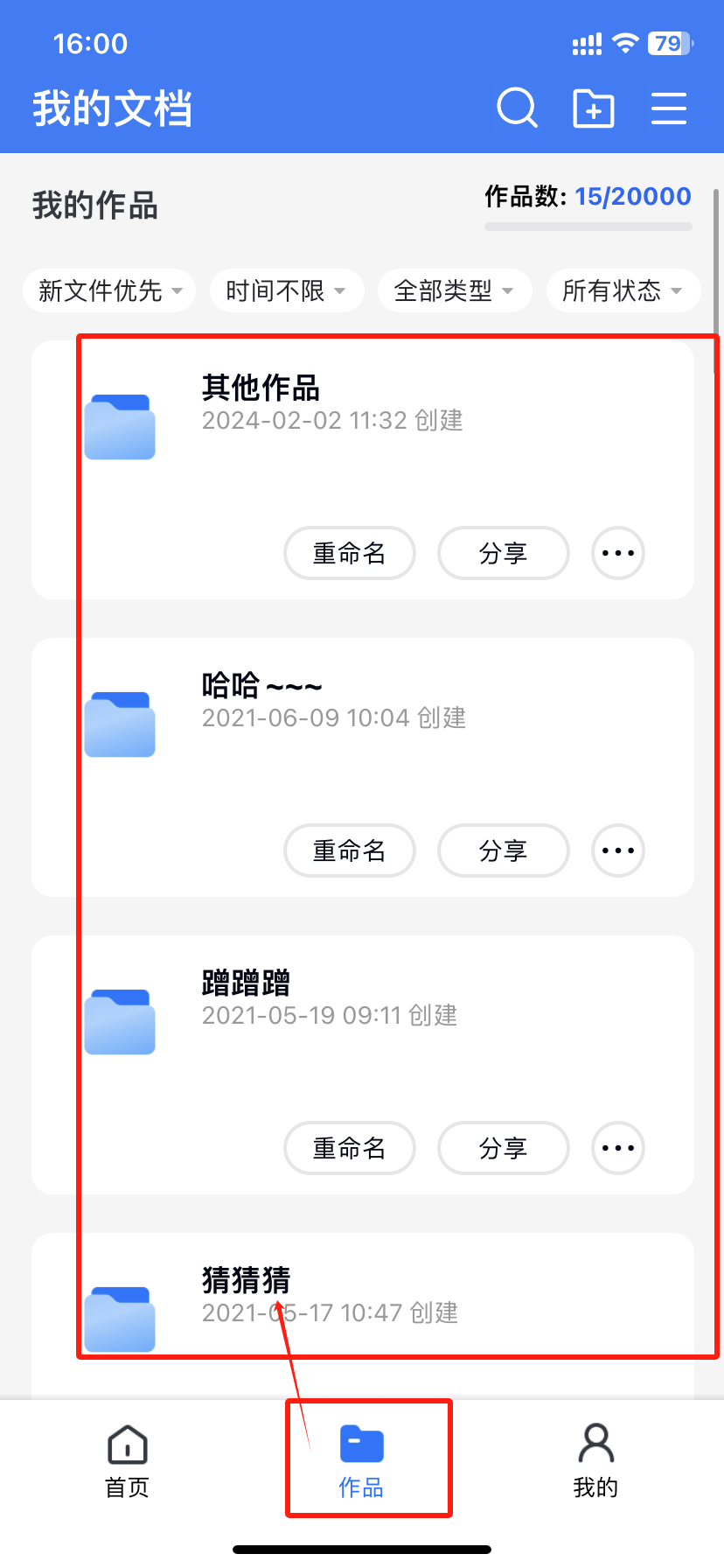Go to the 我的 tab

595,1461
